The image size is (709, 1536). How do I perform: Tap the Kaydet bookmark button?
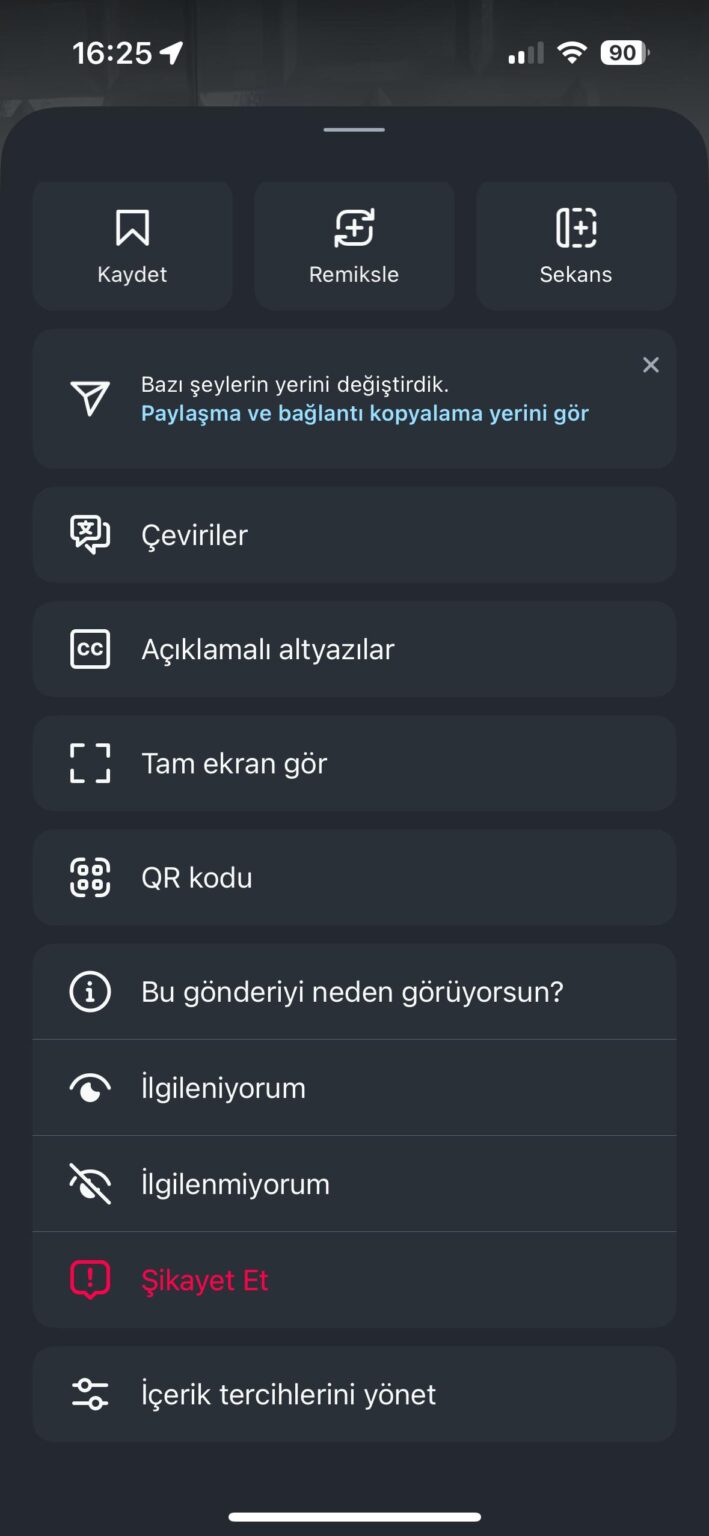(133, 246)
